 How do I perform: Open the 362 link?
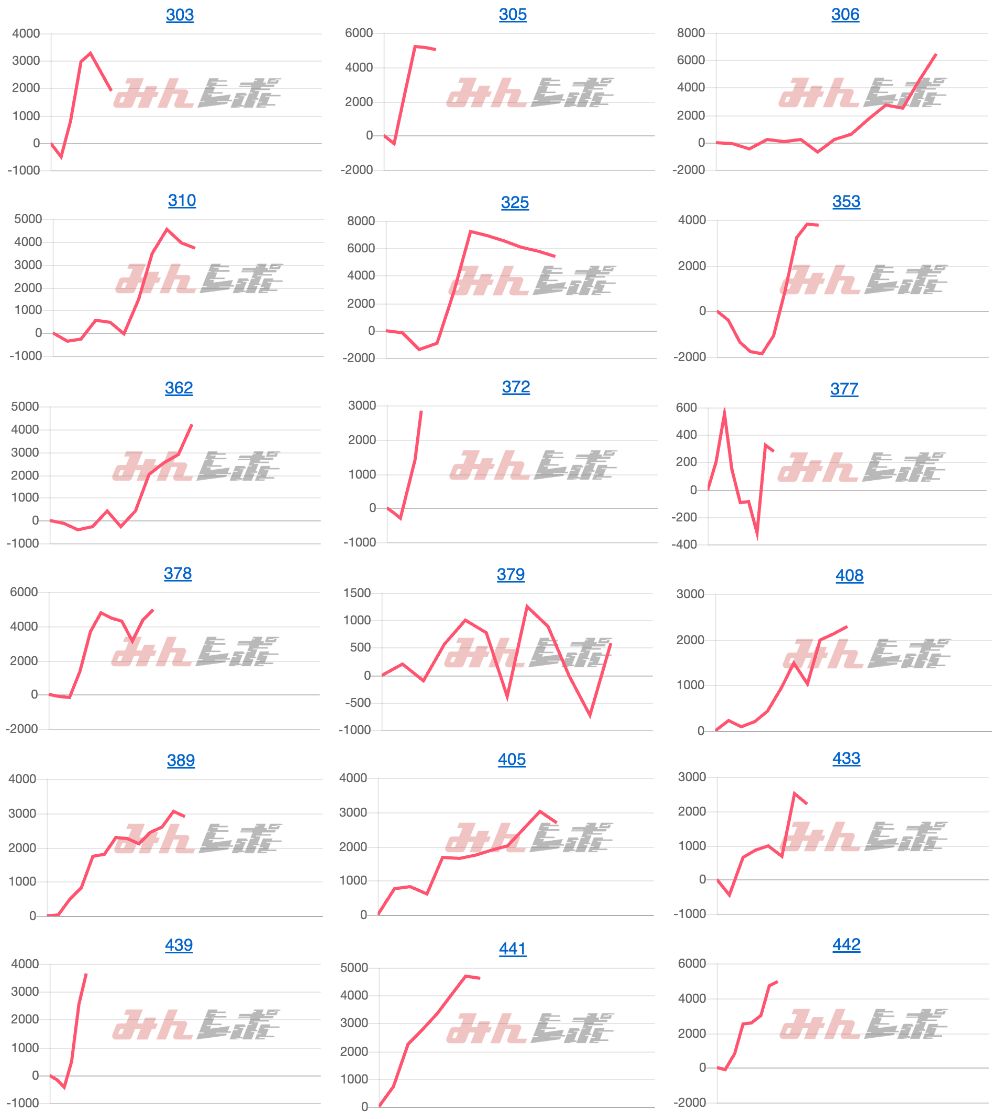(x=179, y=388)
